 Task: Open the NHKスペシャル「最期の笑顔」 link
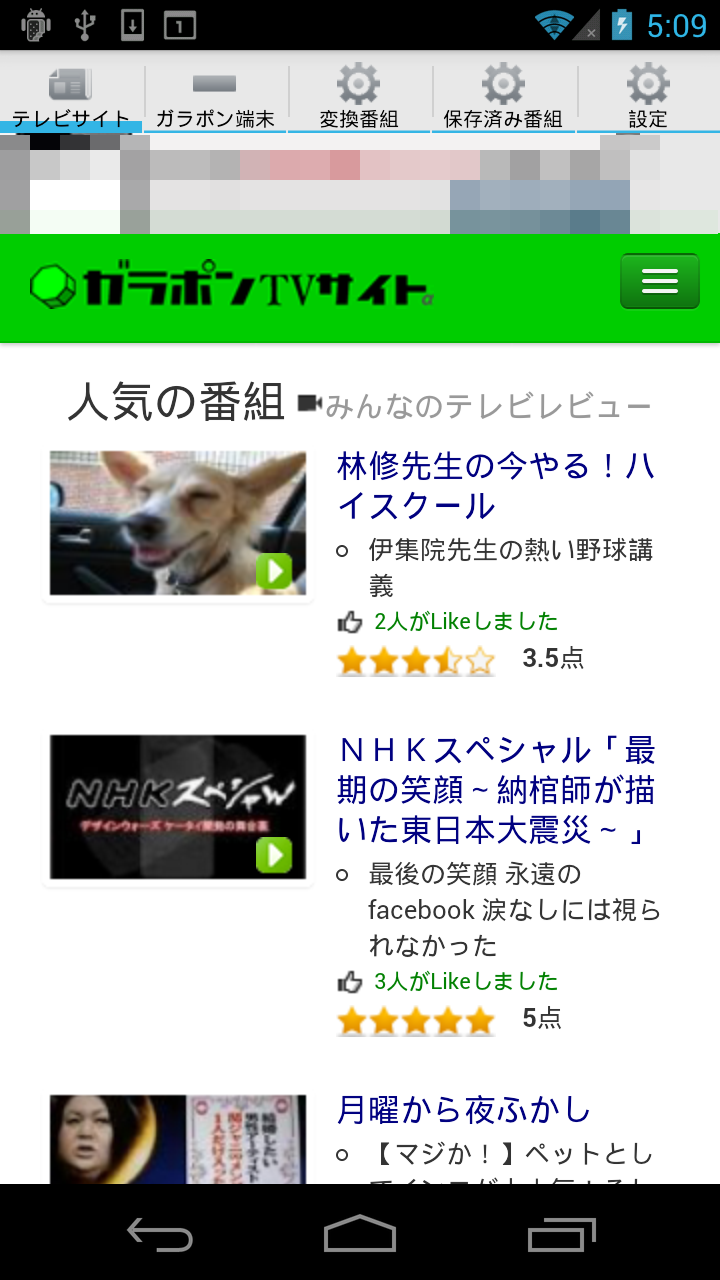[495, 790]
